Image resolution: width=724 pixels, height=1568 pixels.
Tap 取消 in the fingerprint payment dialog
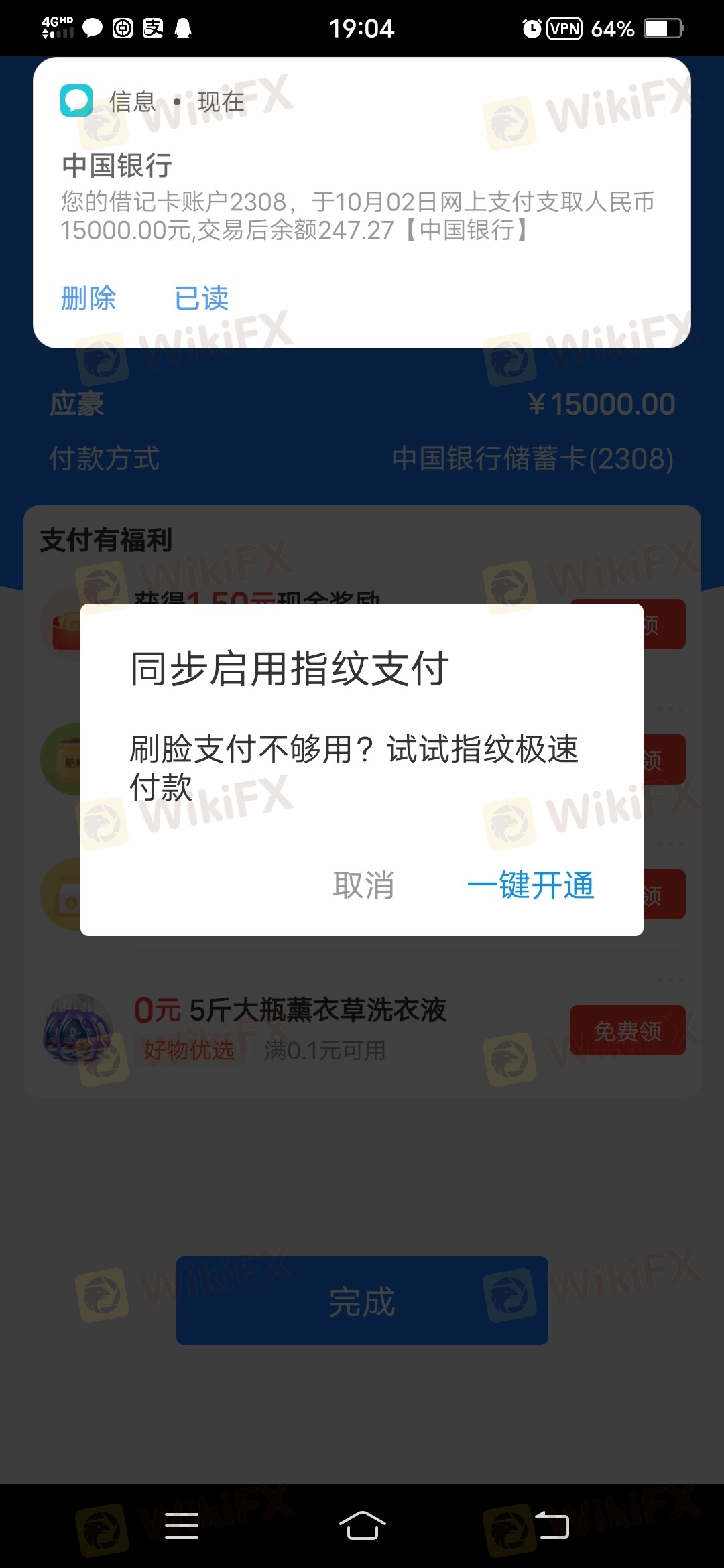pyautogui.click(x=363, y=885)
